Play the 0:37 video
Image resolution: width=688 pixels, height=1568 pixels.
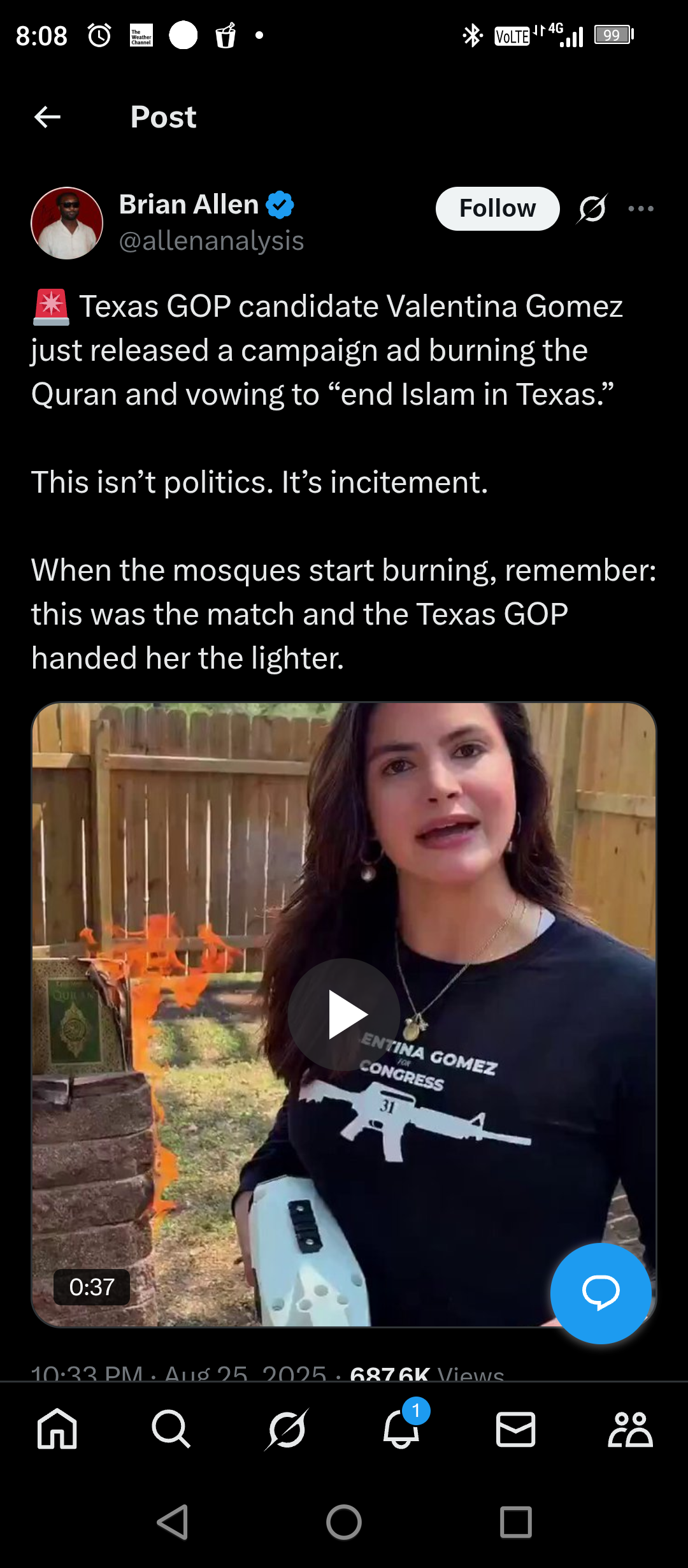tap(344, 1014)
